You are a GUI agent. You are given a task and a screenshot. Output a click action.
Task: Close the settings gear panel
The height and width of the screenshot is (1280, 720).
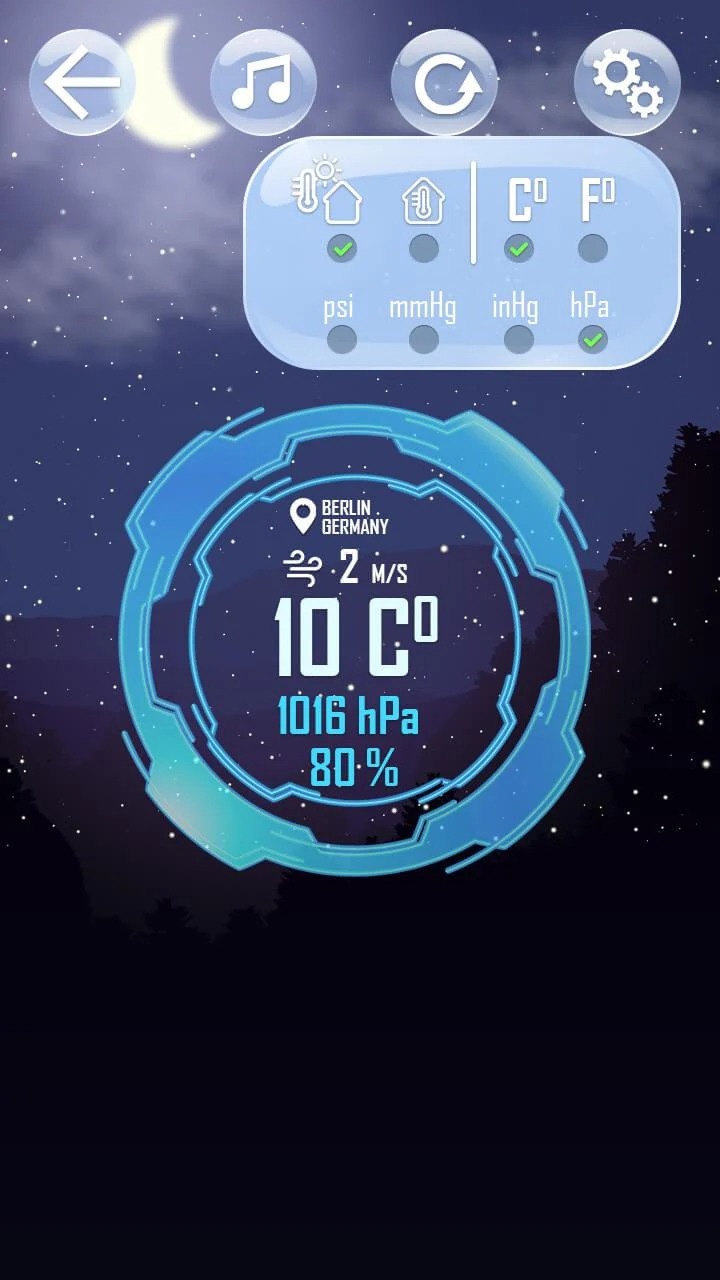[627, 82]
